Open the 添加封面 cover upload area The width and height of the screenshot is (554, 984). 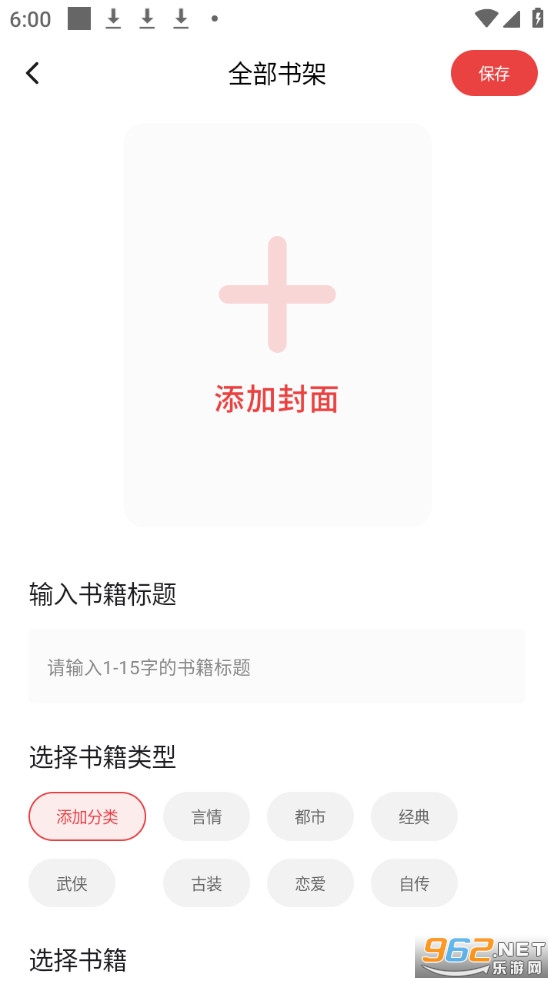277,324
